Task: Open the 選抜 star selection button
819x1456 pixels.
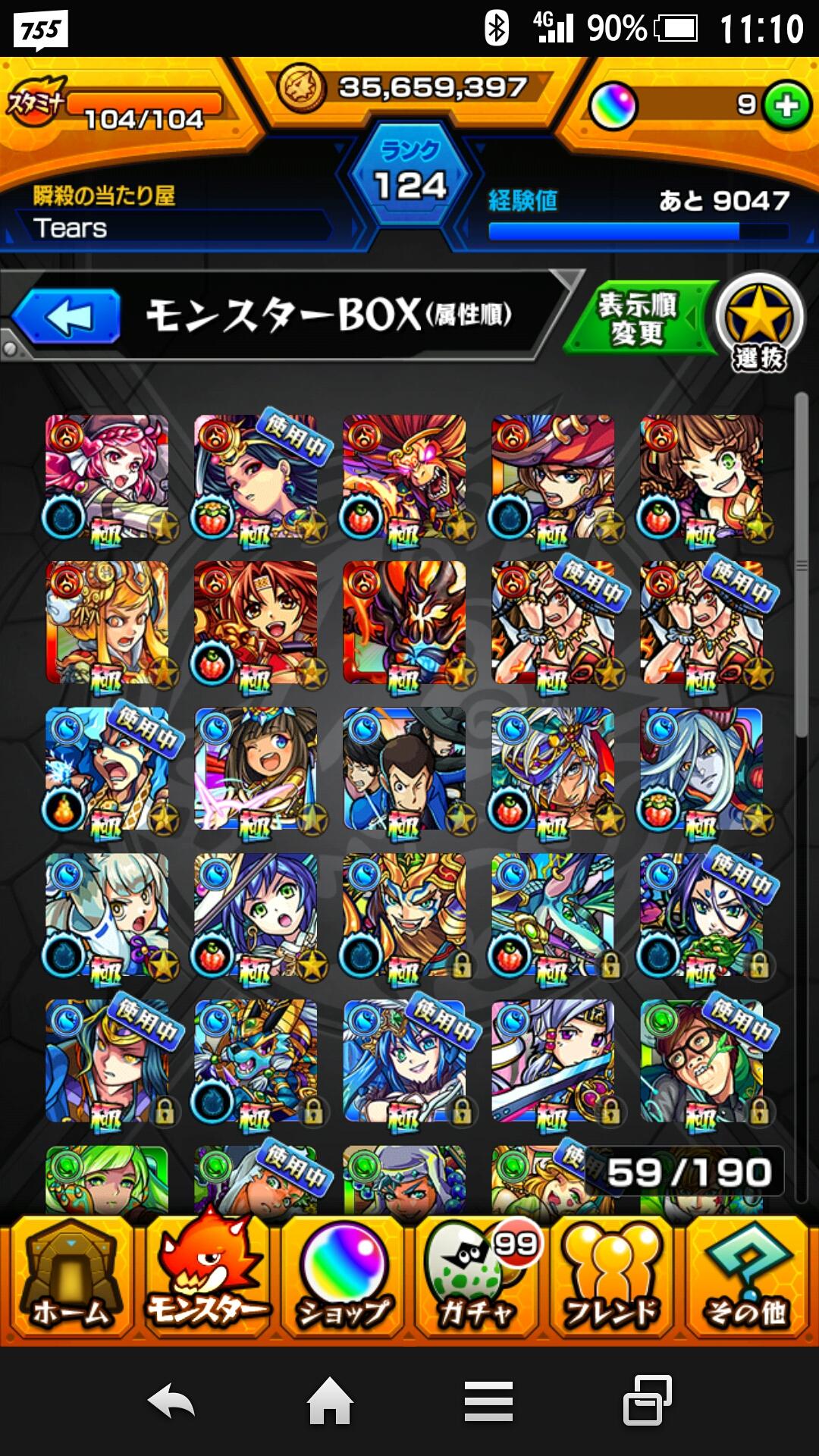Action: coord(759,321)
